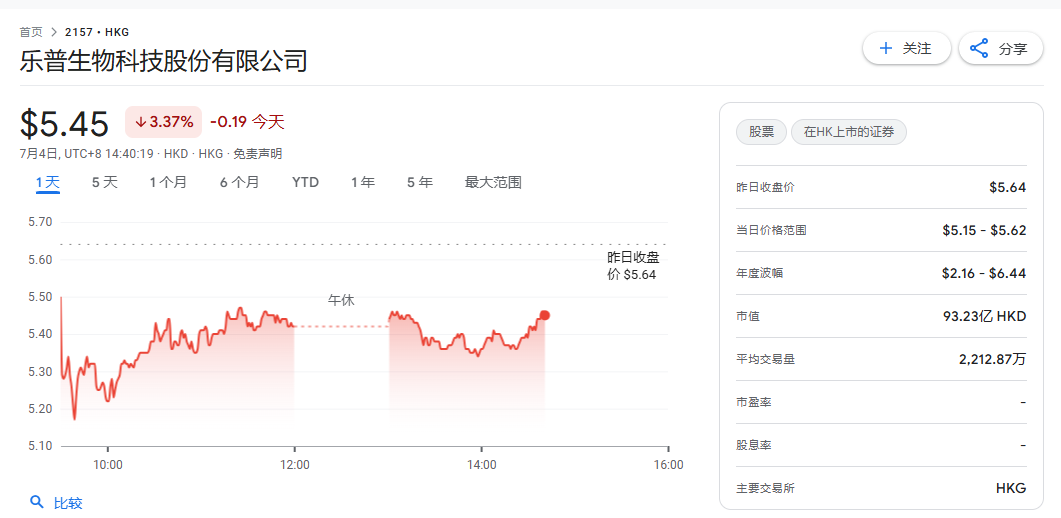Select 最大范围 chart range
Screen dimensions: 1061x518
point(493,182)
